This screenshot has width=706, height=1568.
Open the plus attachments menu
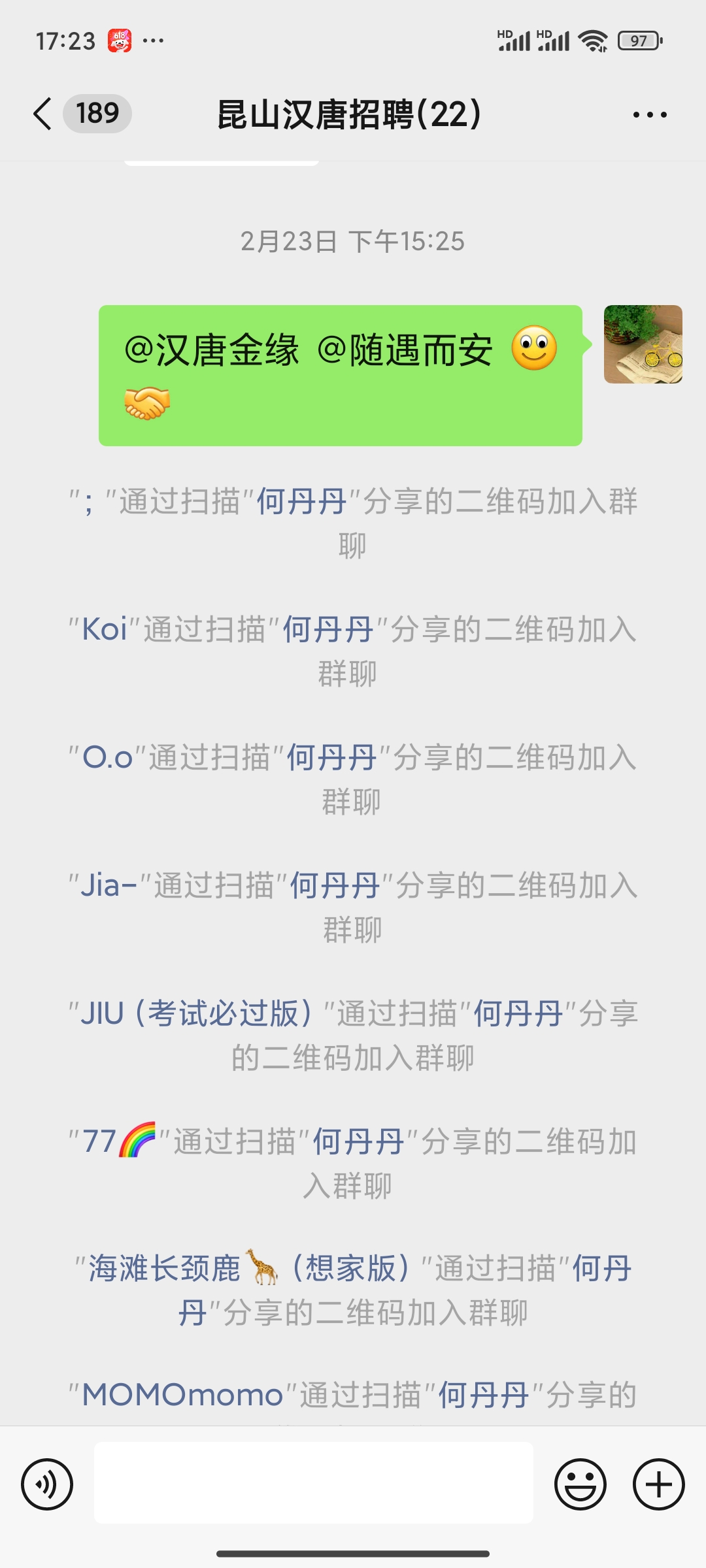pyautogui.click(x=658, y=1484)
